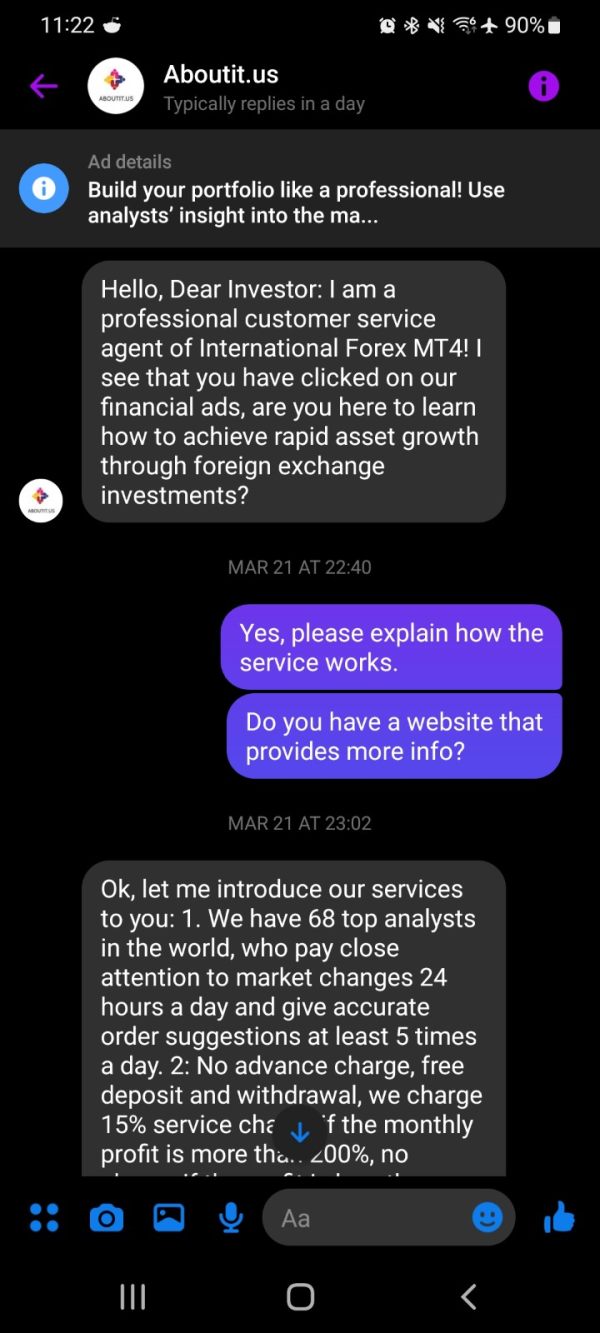Open system recent apps
Screen dimensions: 600x1333
tap(132, 1297)
